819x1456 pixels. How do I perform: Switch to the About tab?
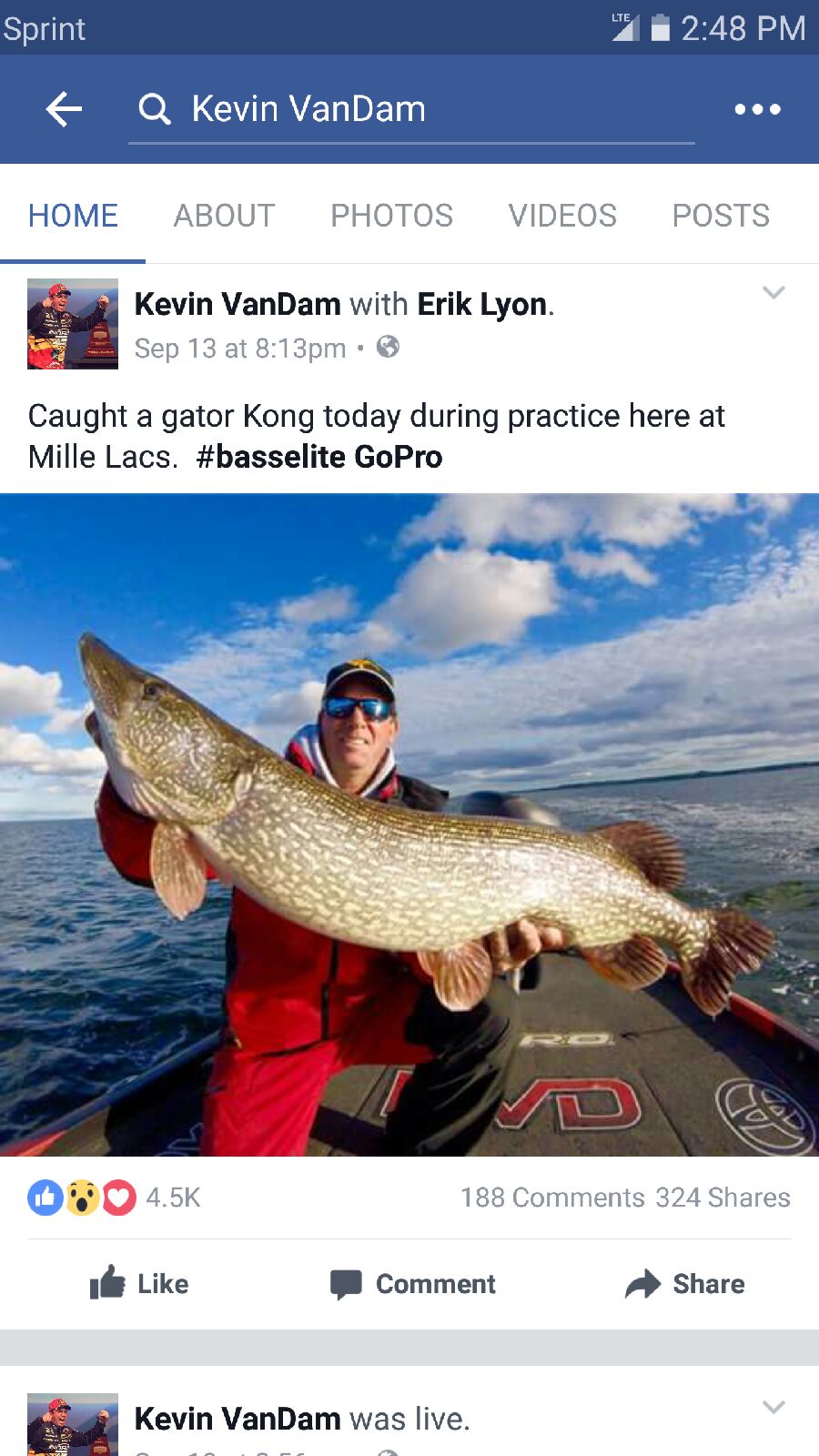pos(224,216)
